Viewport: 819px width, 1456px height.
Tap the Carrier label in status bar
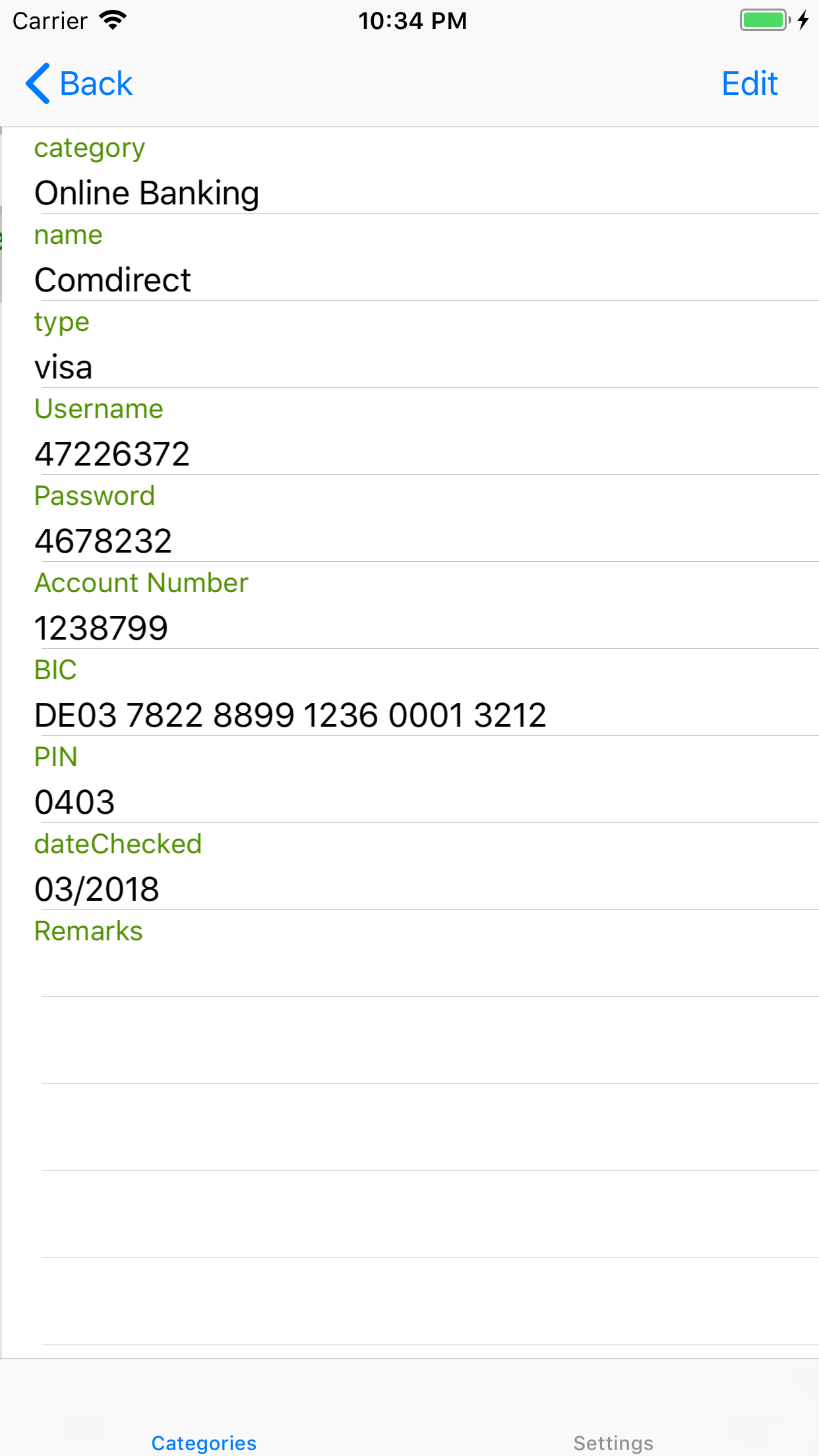tap(49, 20)
